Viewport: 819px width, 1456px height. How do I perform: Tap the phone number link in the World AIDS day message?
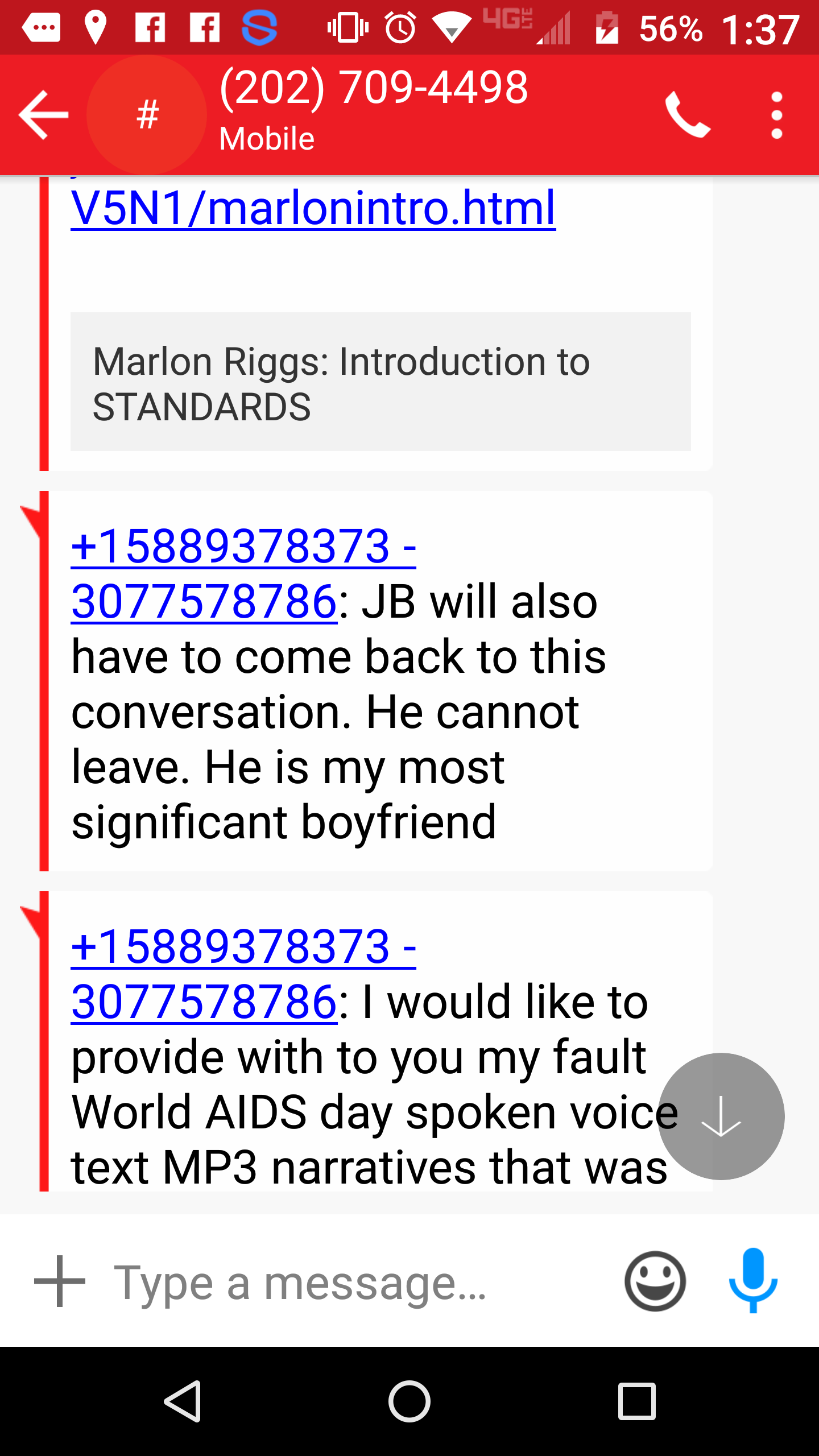tap(243, 974)
